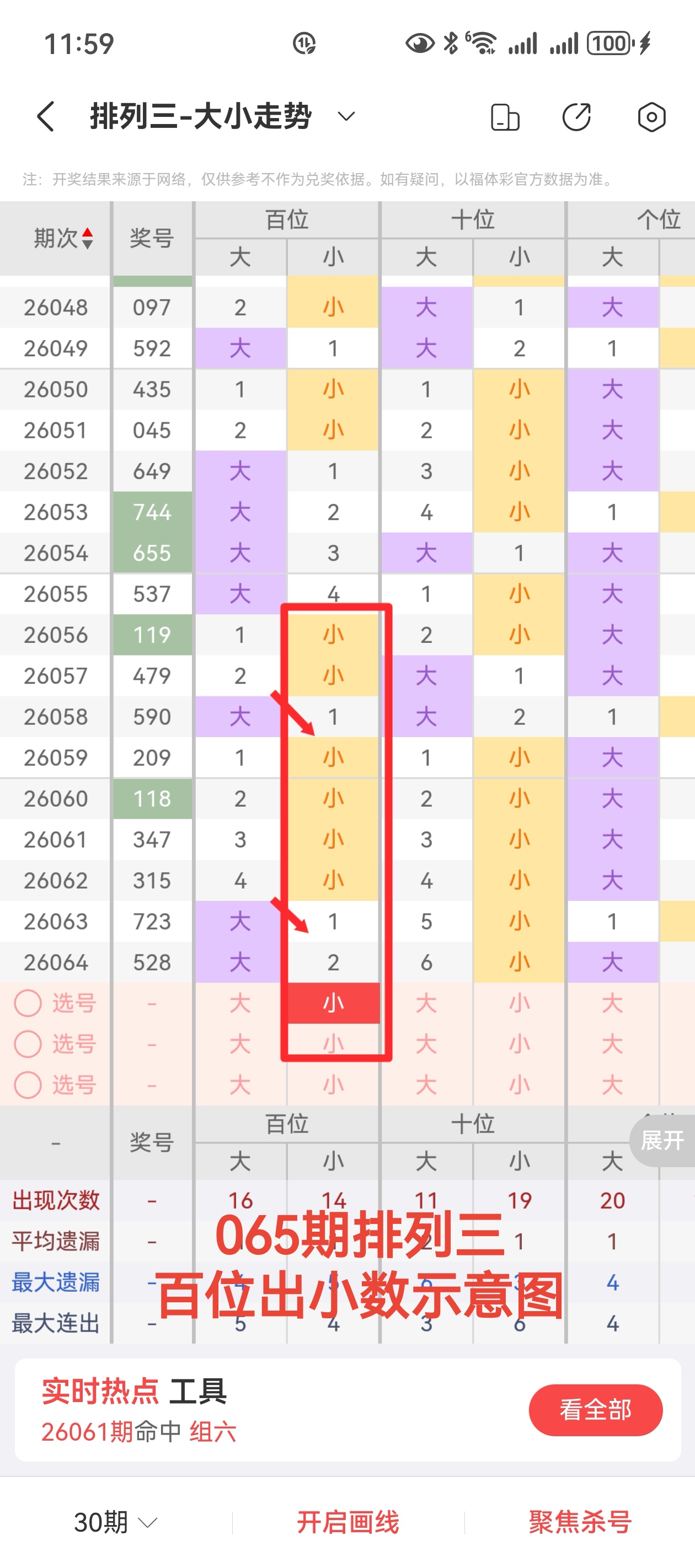This screenshot has width=695, height=1568.
Task: Tap the Bluetooth icon in the status bar
Action: click(x=451, y=42)
